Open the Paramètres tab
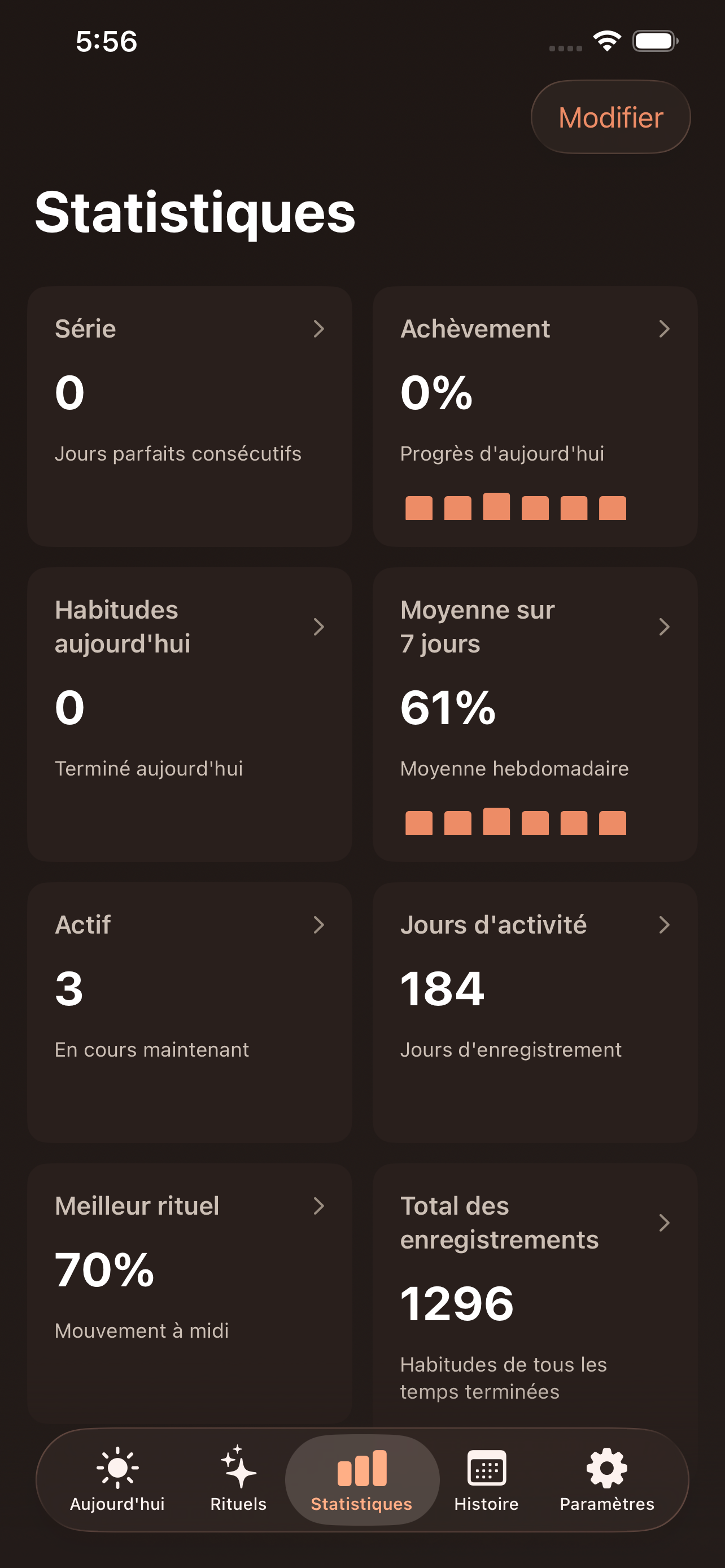 coord(607,1479)
